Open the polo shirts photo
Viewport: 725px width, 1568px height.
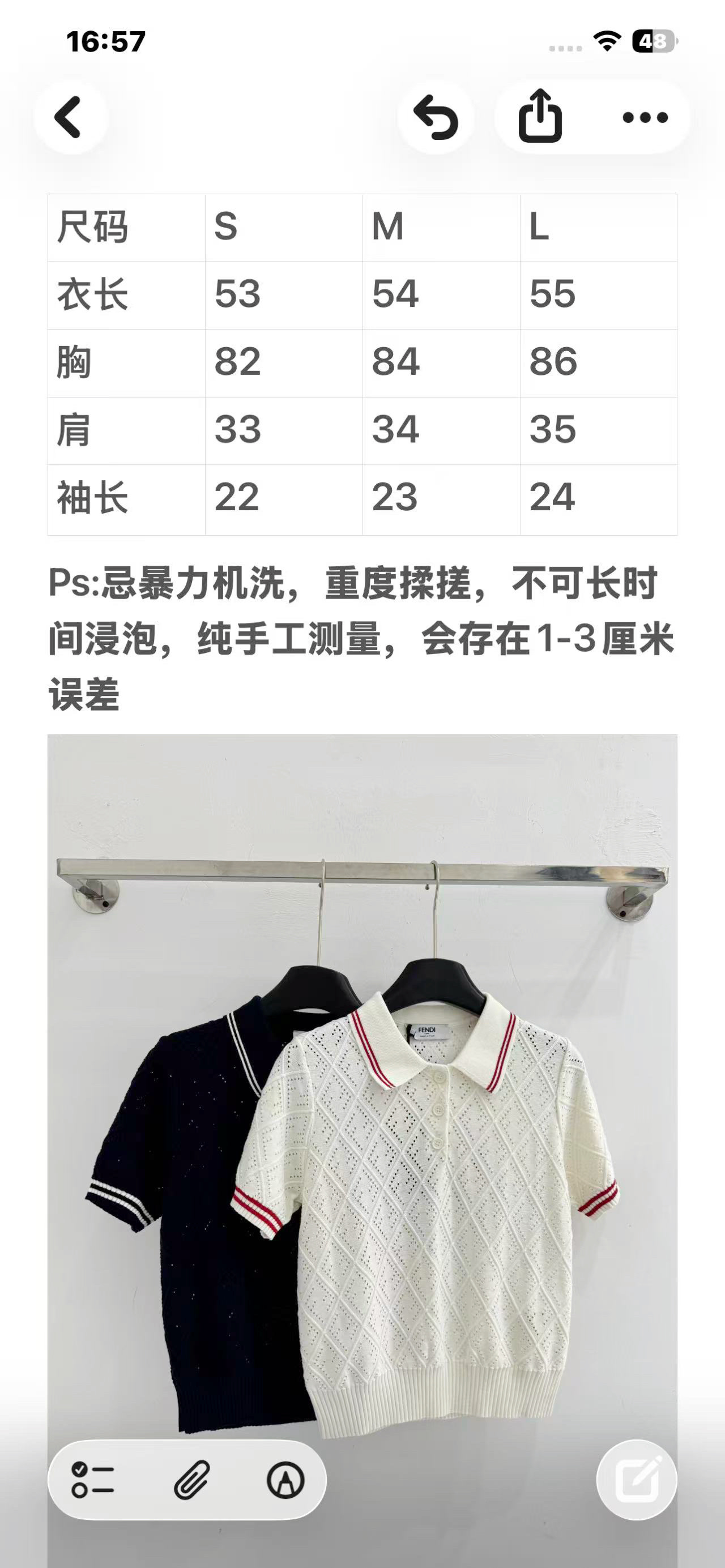(x=362, y=1151)
